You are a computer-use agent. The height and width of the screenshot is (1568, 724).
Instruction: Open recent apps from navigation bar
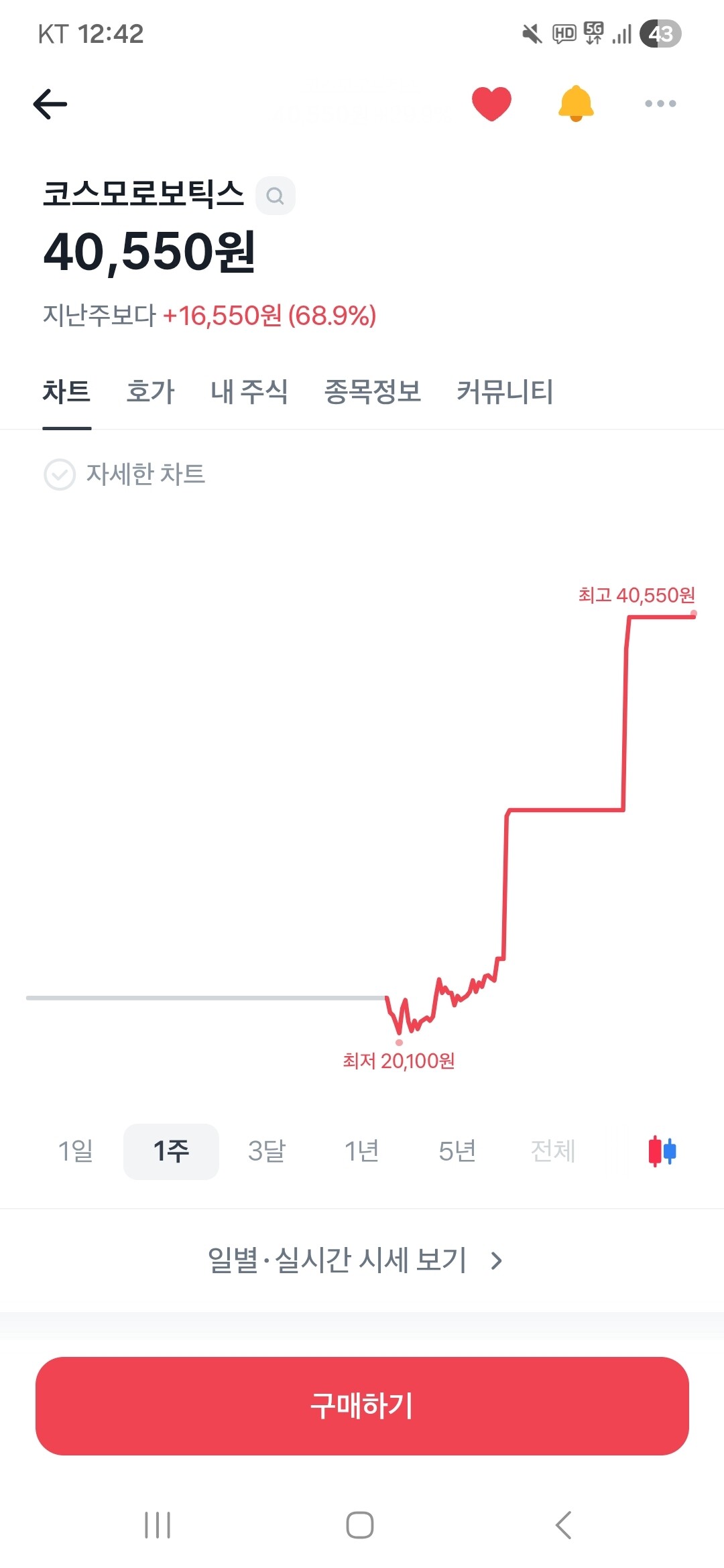158,1525
